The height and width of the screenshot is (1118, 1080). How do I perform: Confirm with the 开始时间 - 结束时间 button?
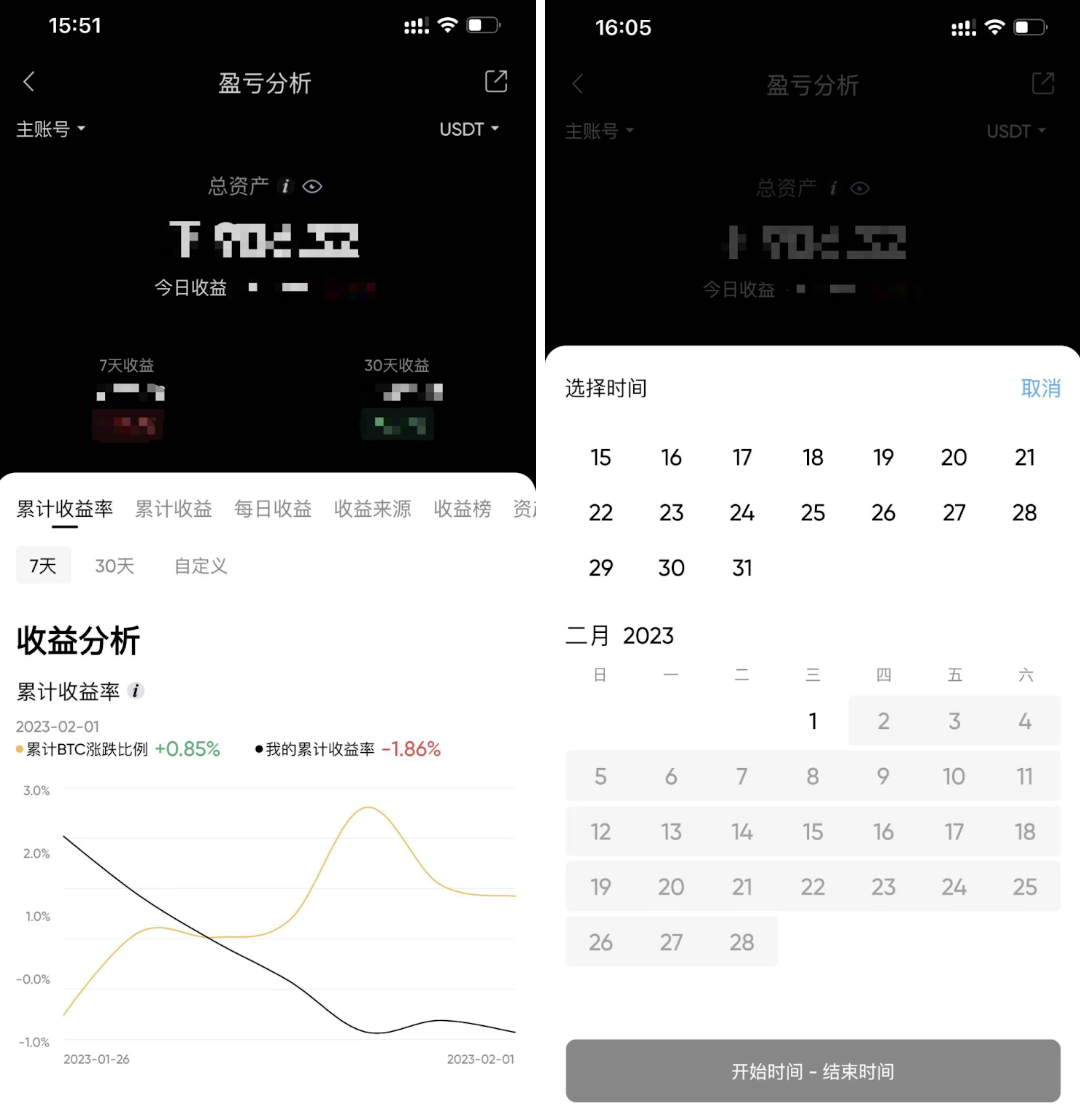click(x=812, y=1071)
